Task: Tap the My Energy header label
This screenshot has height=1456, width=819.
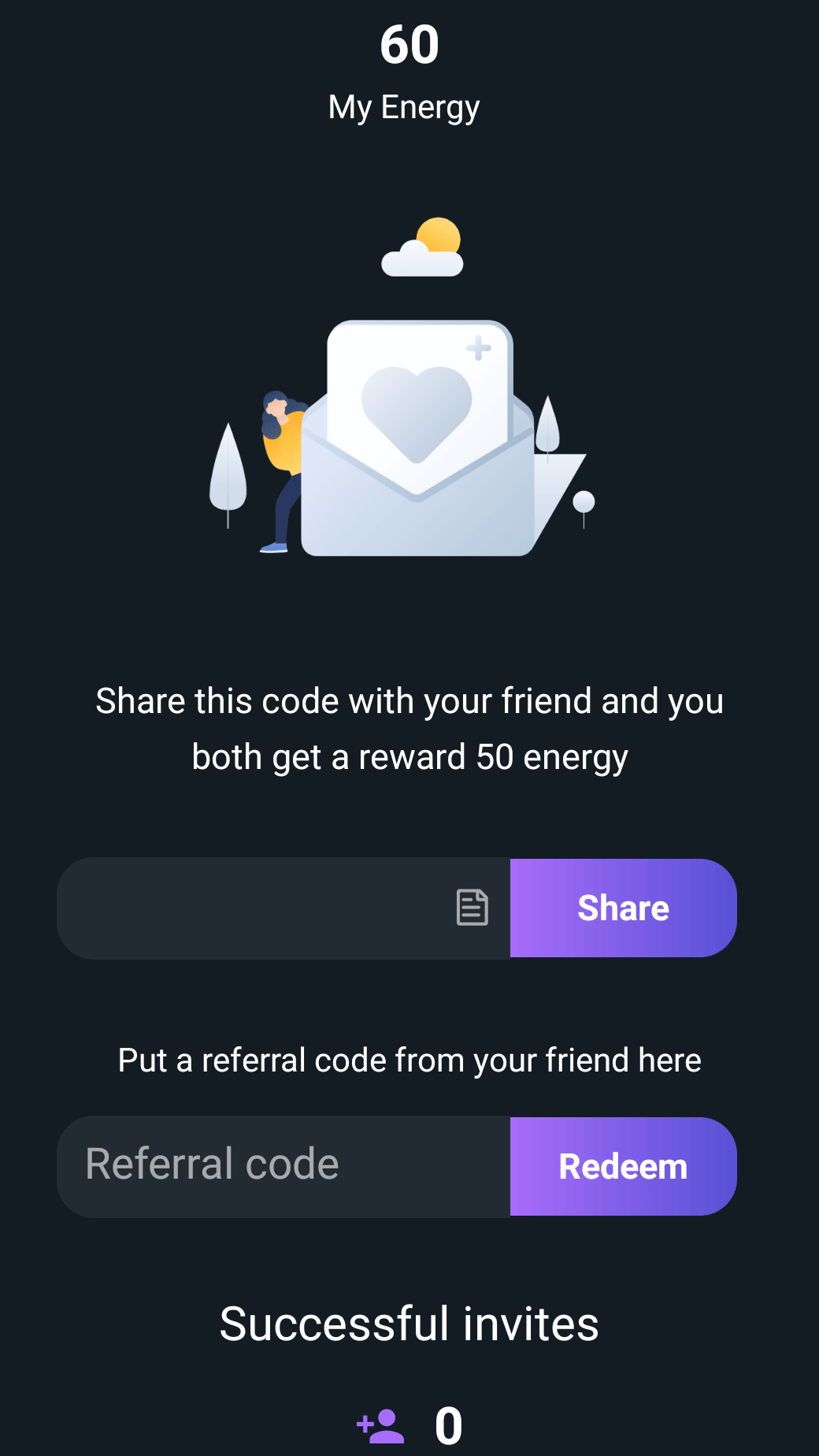Action: (x=404, y=106)
